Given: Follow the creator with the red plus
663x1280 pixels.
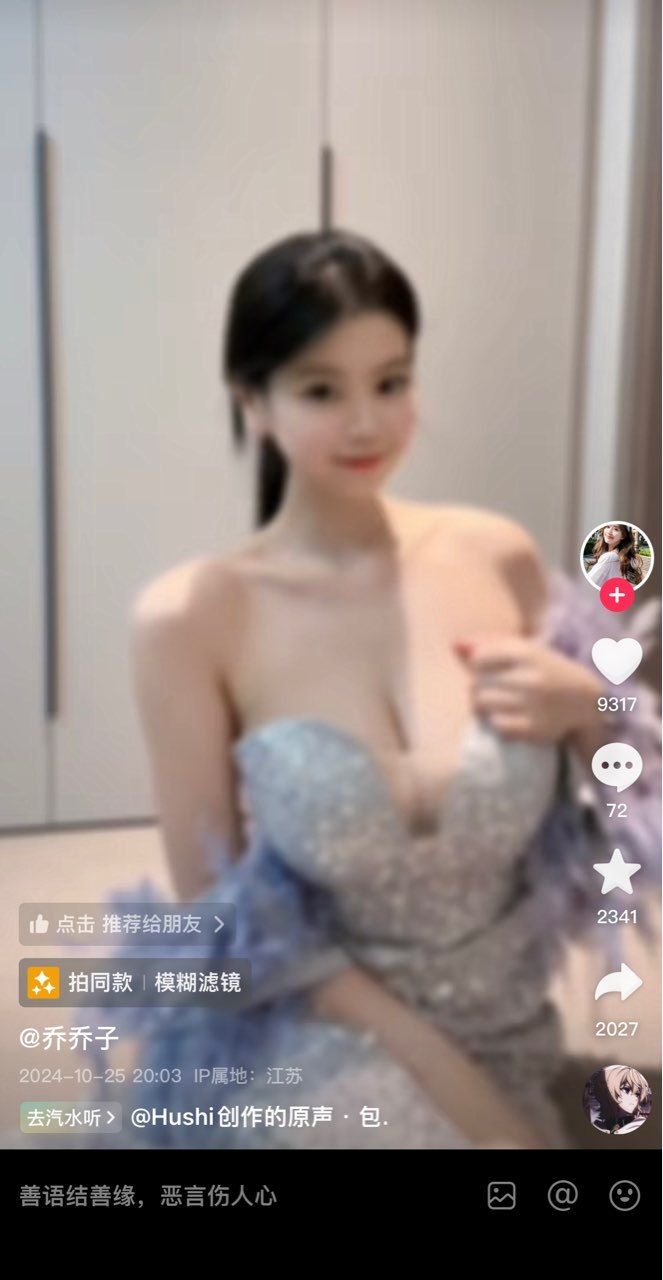Looking at the screenshot, I should point(617,595).
